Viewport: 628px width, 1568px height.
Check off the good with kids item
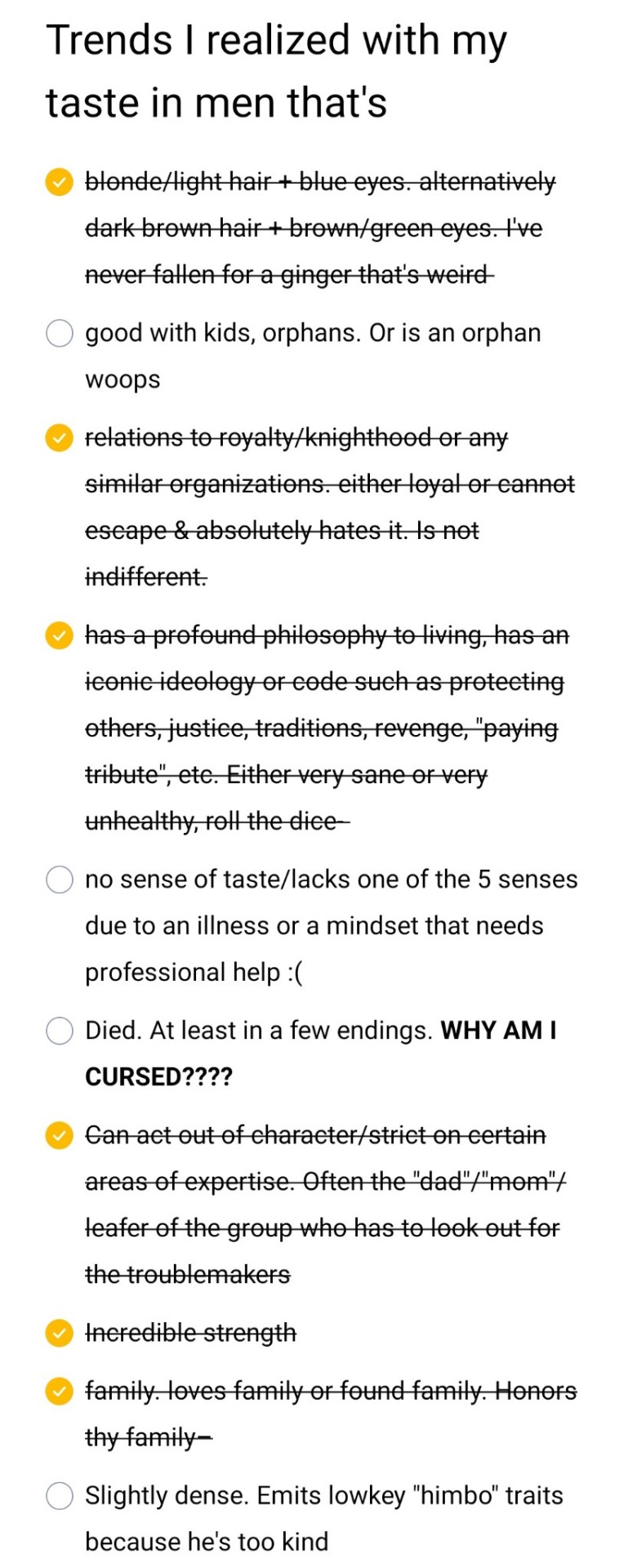(x=59, y=333)
